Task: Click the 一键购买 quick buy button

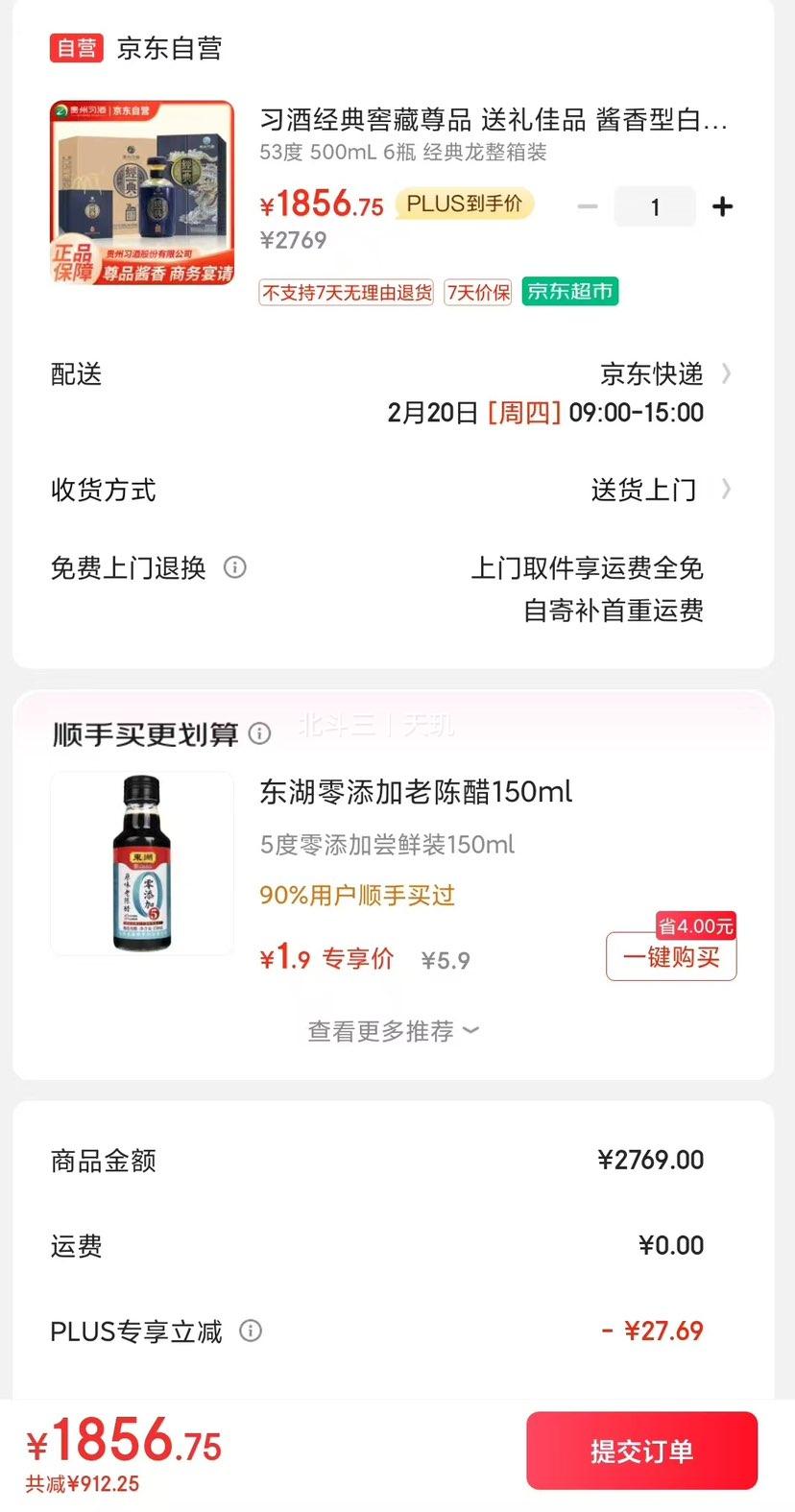Action: 670,957
